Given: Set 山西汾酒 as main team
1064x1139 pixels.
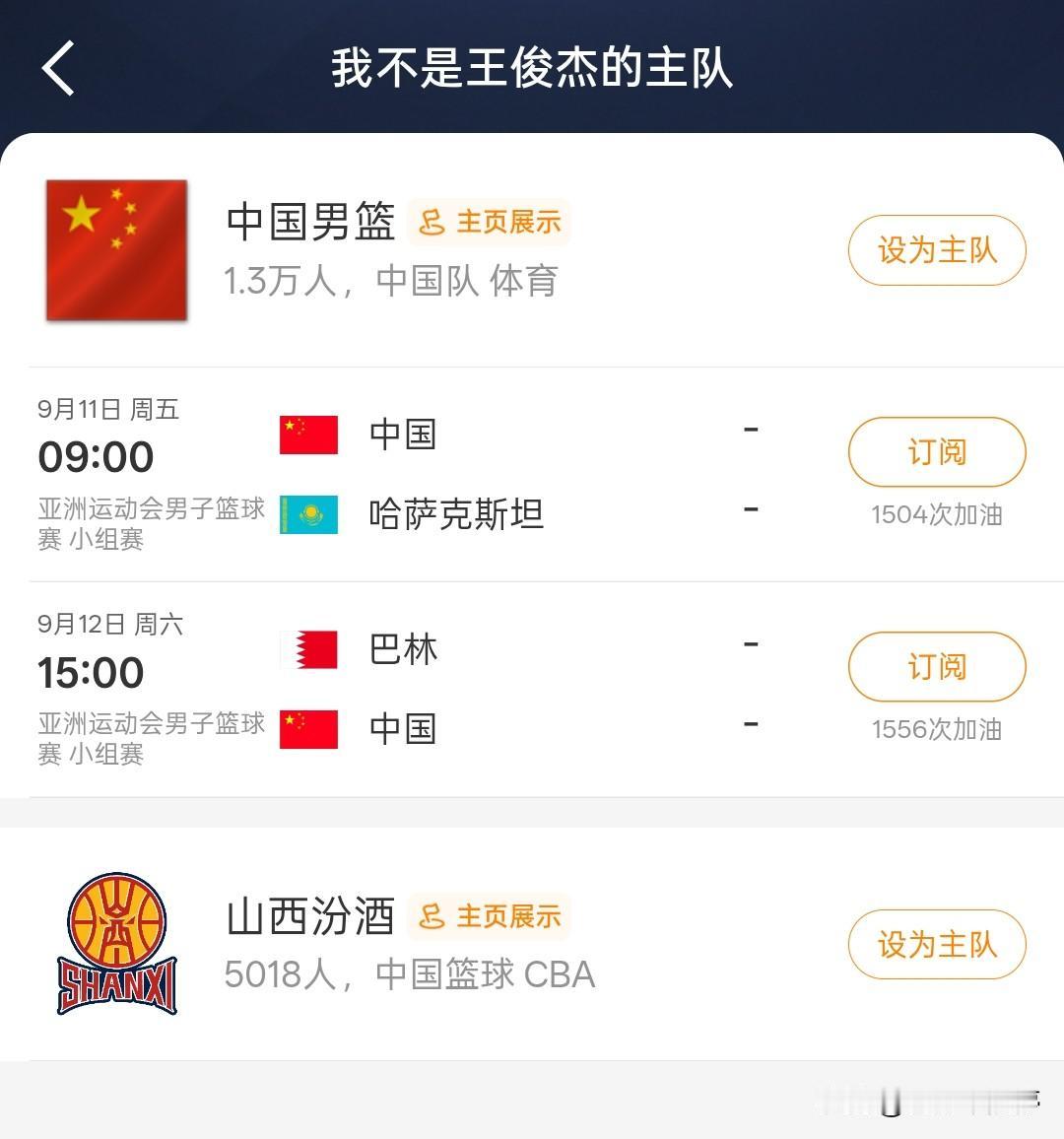Looking at the screenshot, I should [937, 944].
